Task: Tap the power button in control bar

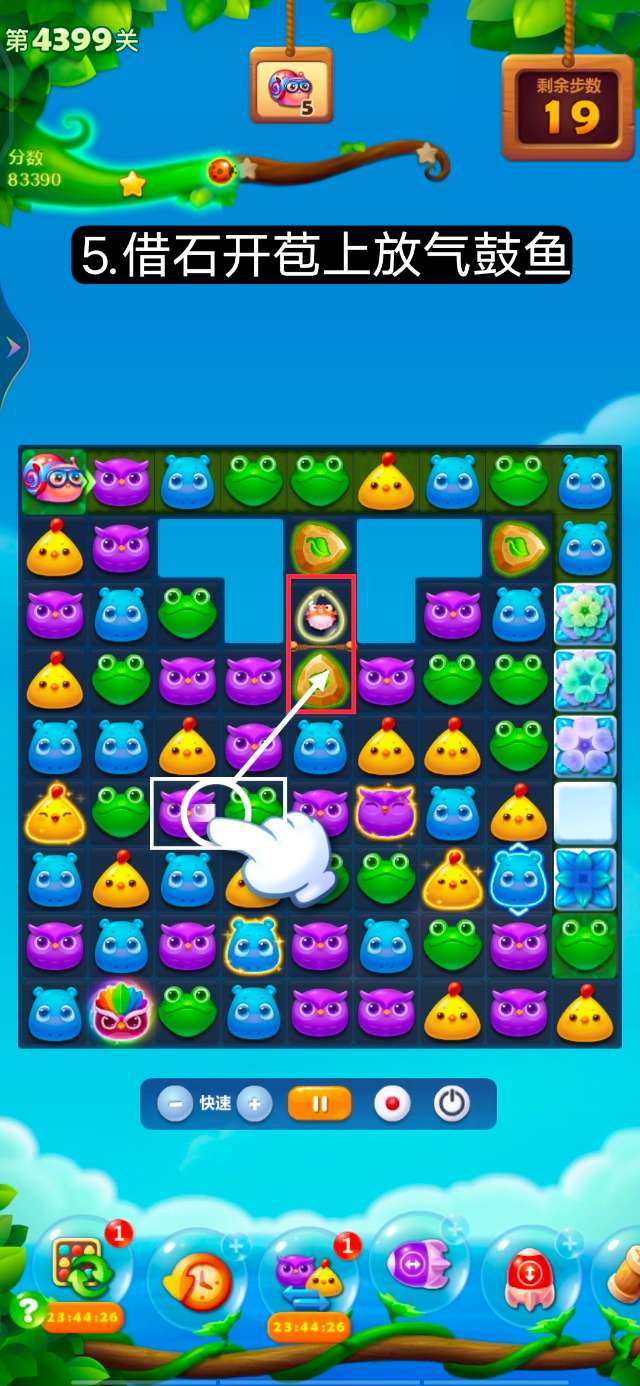Action: (451, 1104)
